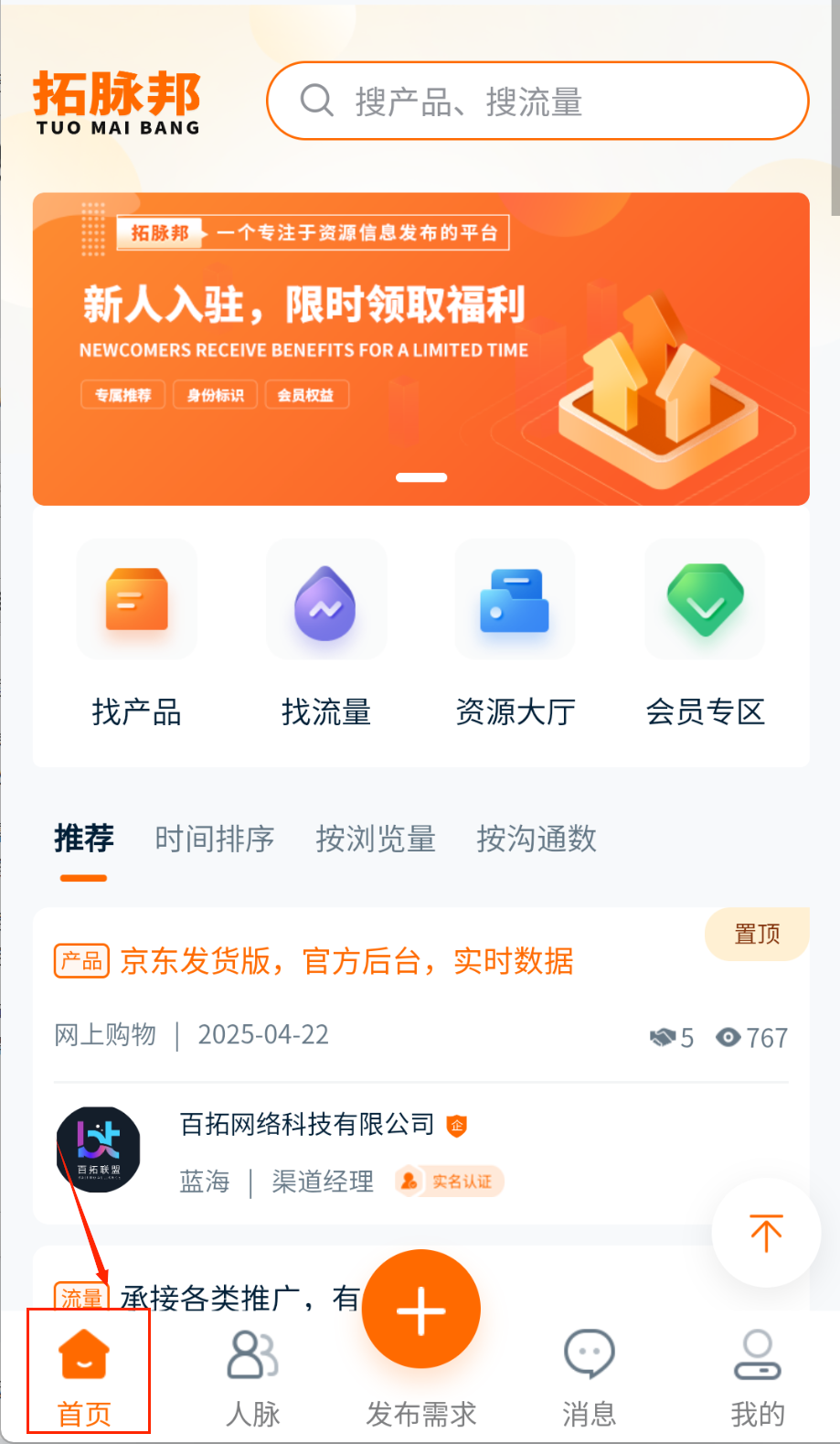Switch to 按沟通数 sorting
Viewport: 840px width, 1444px height.
click(x=537, y=839)
